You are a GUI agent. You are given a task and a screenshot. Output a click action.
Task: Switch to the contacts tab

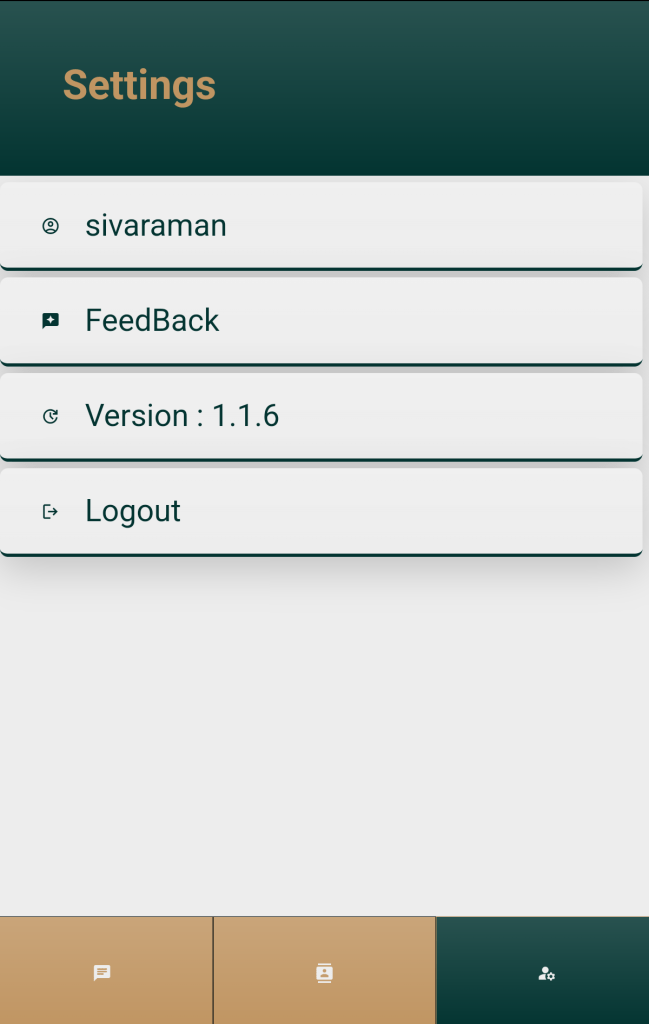[324, 972]
